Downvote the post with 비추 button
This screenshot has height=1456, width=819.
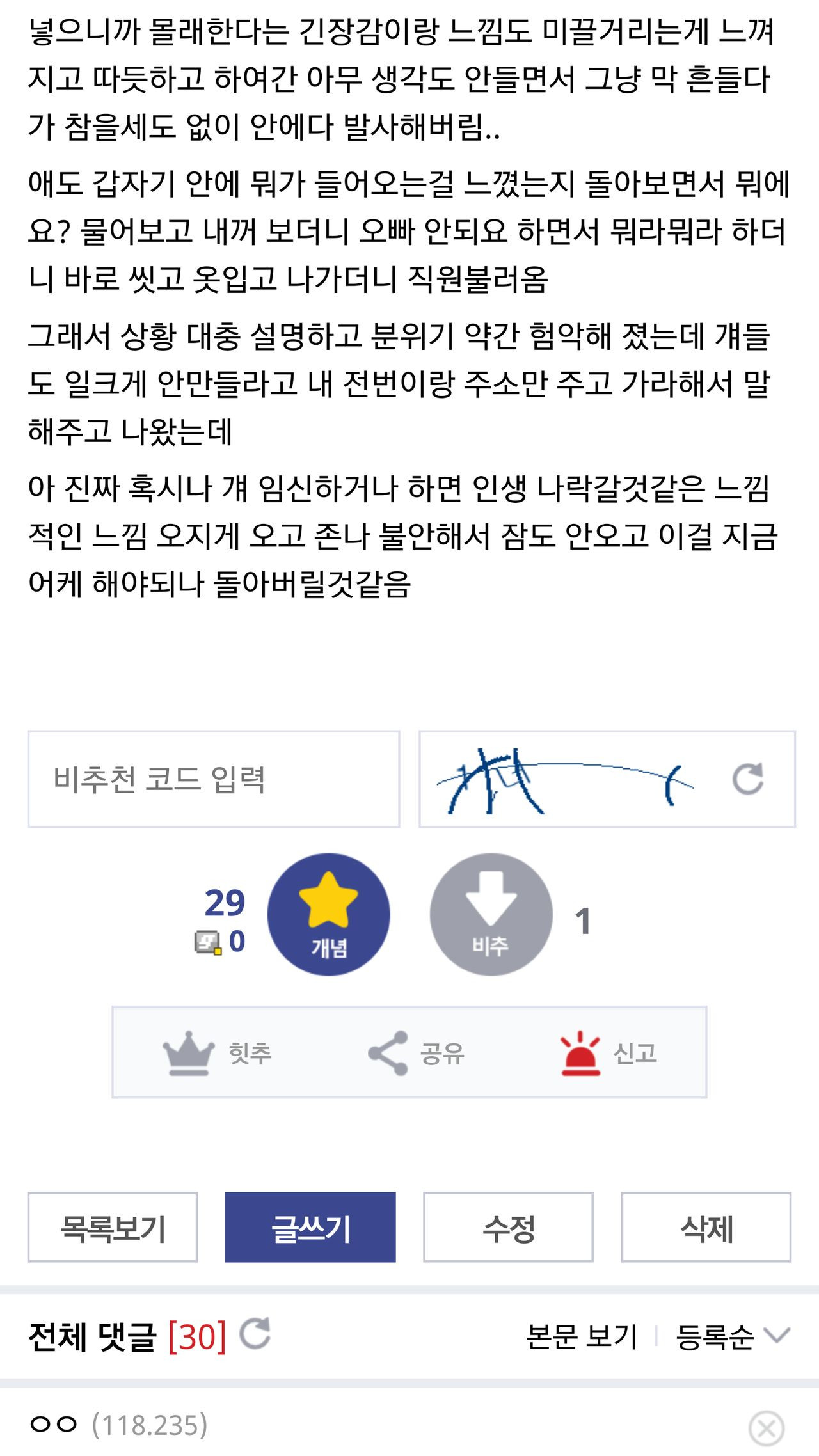(x=491, y=914)
